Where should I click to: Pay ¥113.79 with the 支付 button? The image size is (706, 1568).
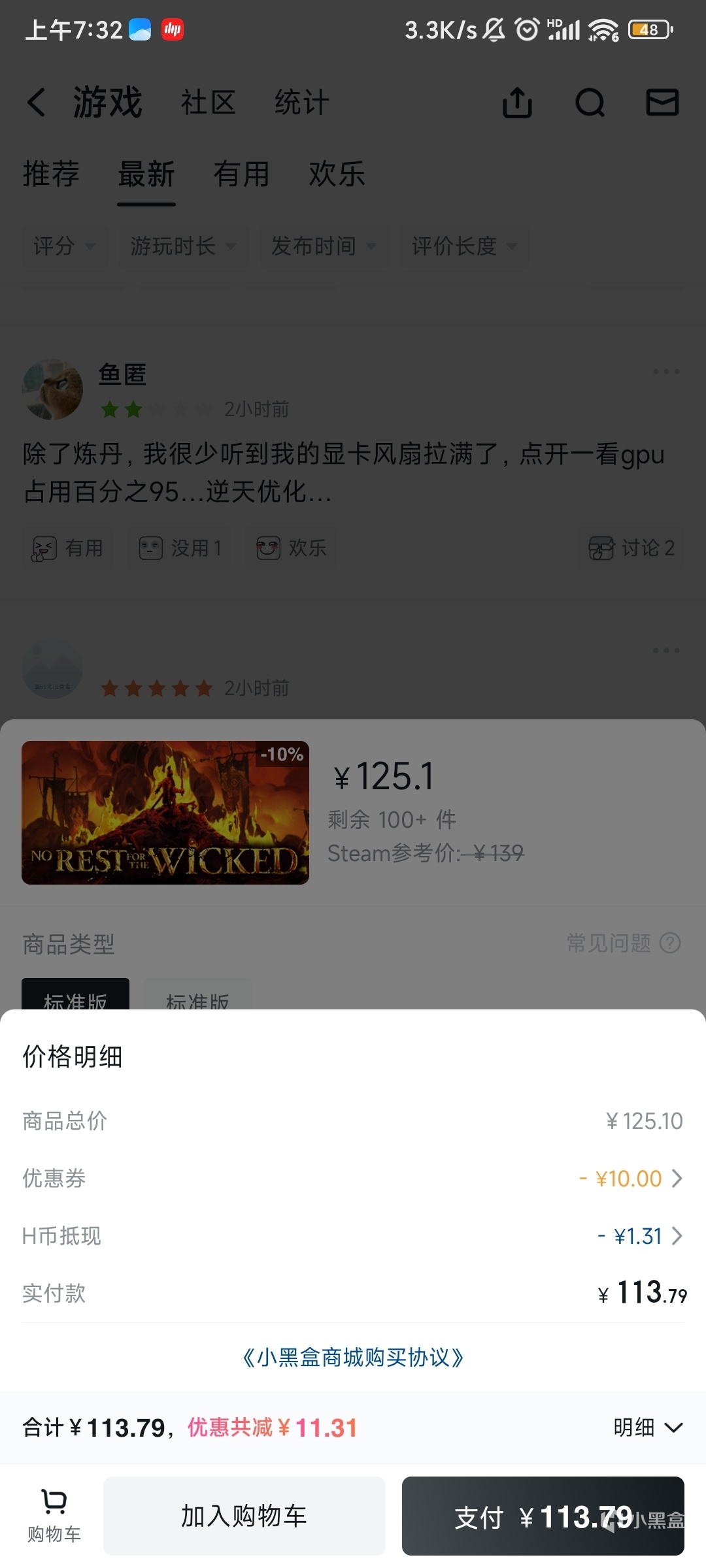(543, 1516)
